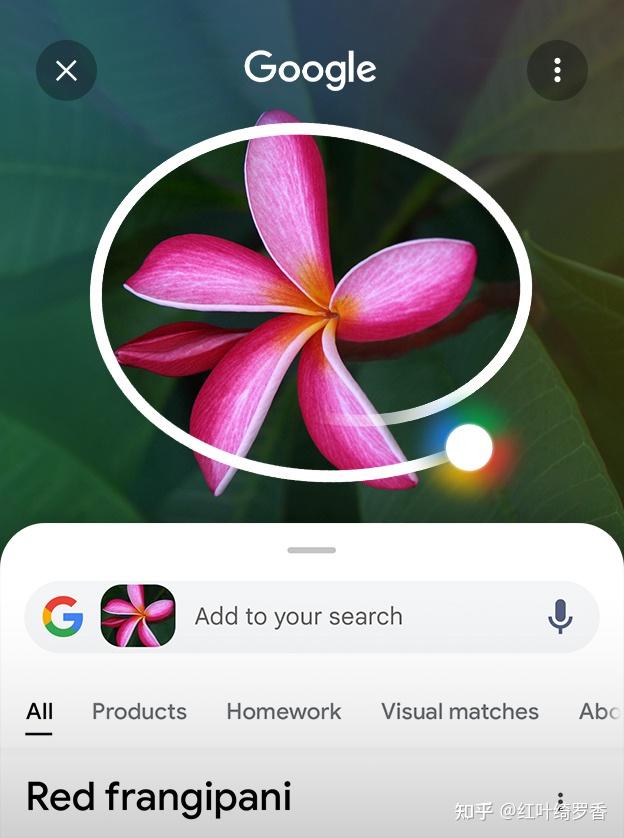Tap the results sheet drag handle

[311, 550]
